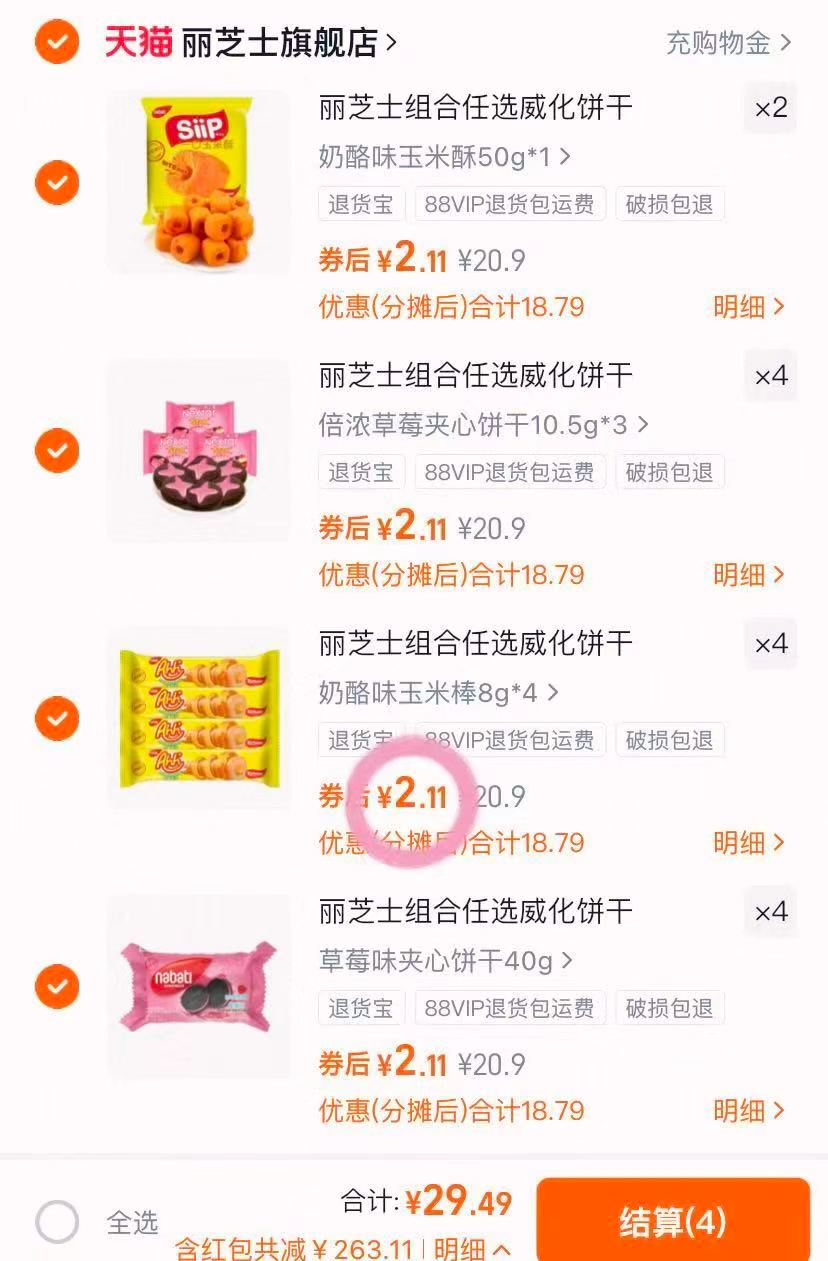
Task: Deselect the checkmark beside 奶酪味玉米酥 item
Action: [57, 183]
